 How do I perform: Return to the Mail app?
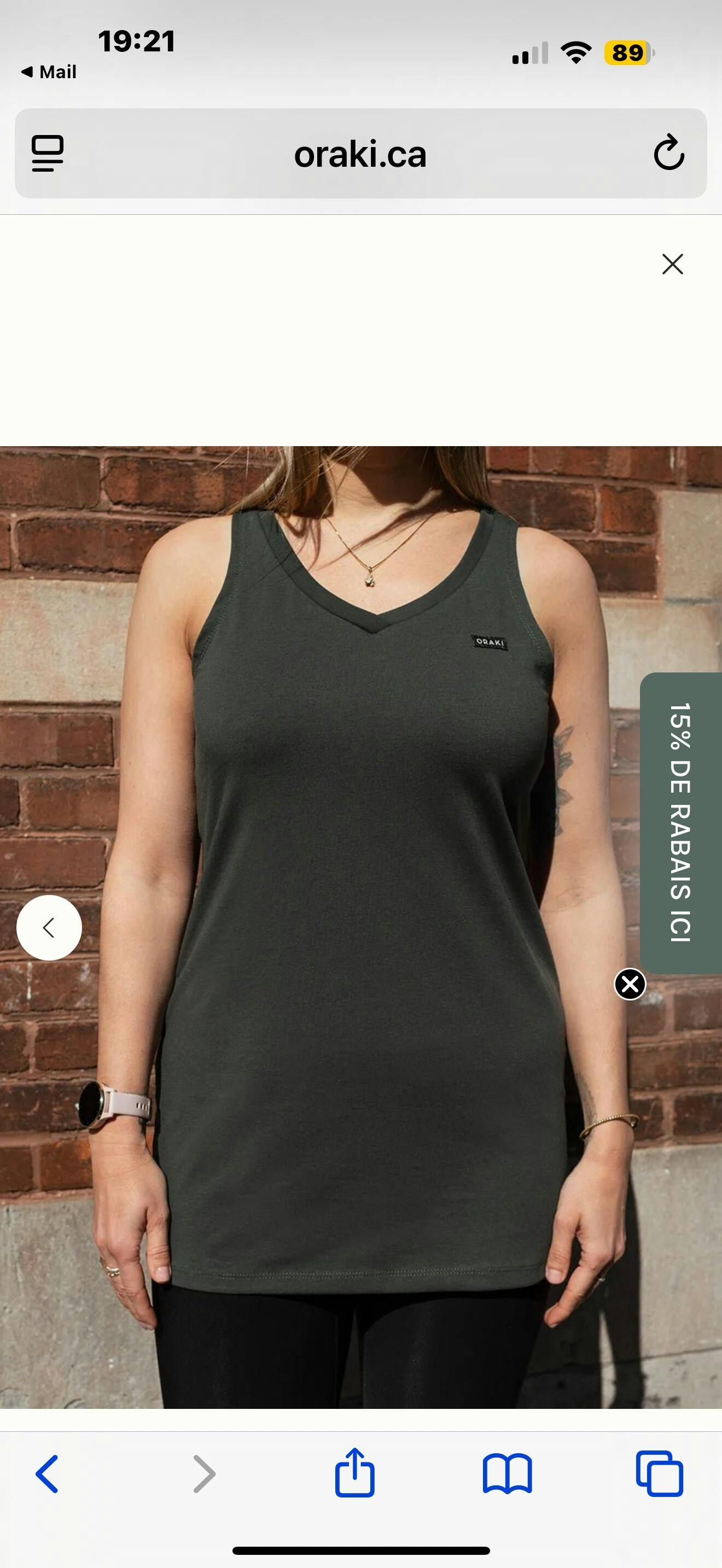click(49, 72)
